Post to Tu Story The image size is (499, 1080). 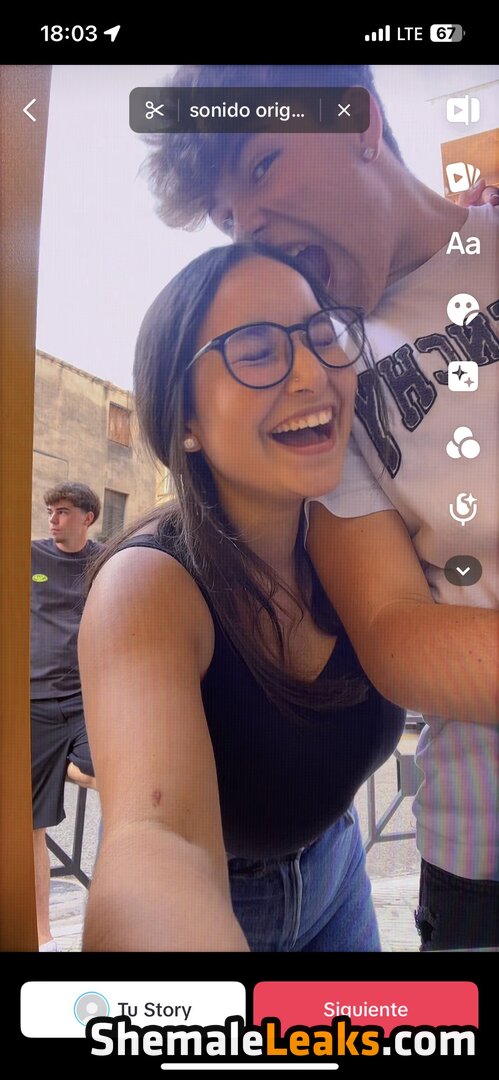(x=133, y=1010)
